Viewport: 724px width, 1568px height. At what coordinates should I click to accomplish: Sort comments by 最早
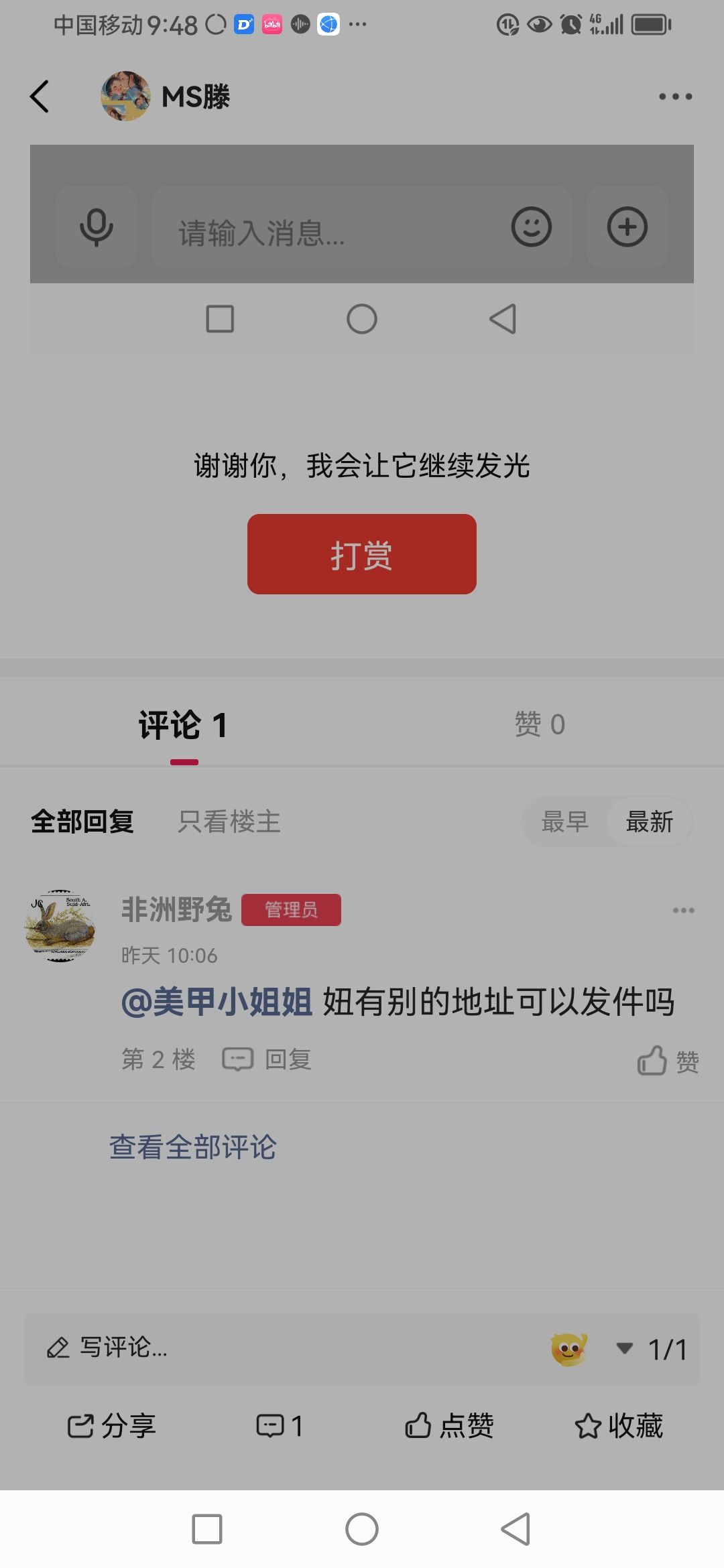pyautogui.click(x=564, y=822)
